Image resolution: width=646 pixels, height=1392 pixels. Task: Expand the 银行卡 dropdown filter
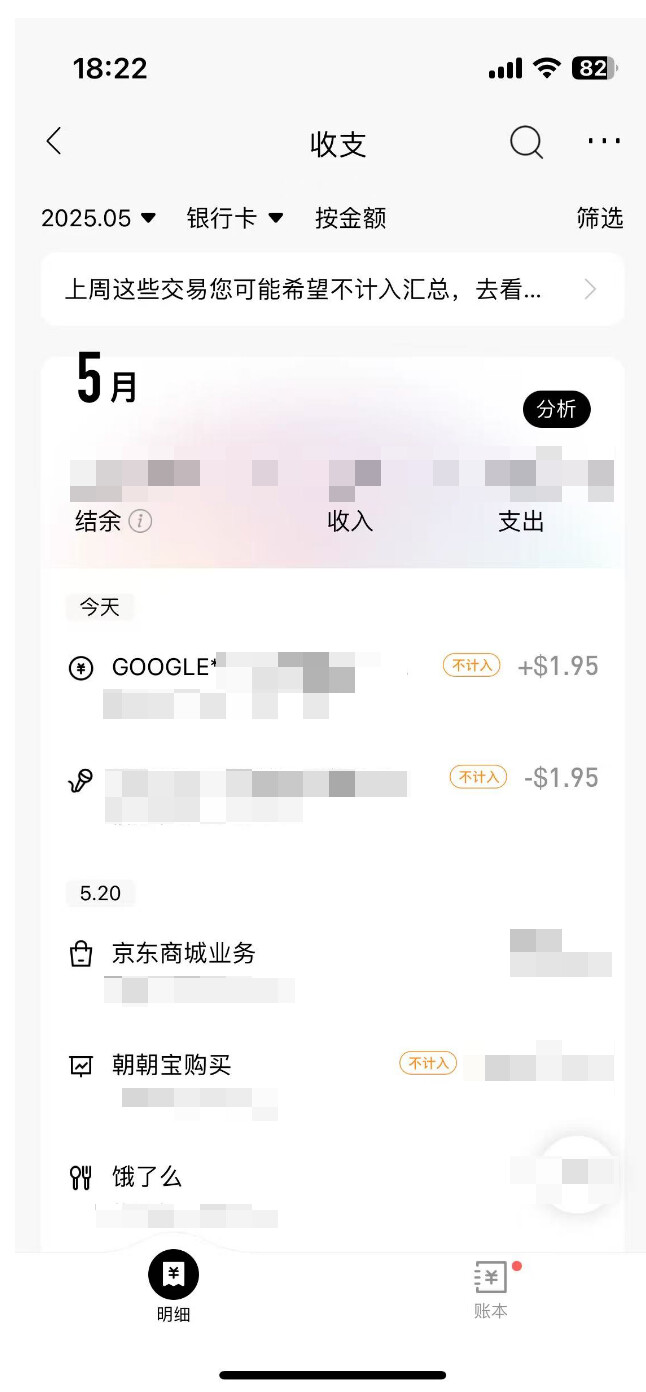(x=235, y=218)
